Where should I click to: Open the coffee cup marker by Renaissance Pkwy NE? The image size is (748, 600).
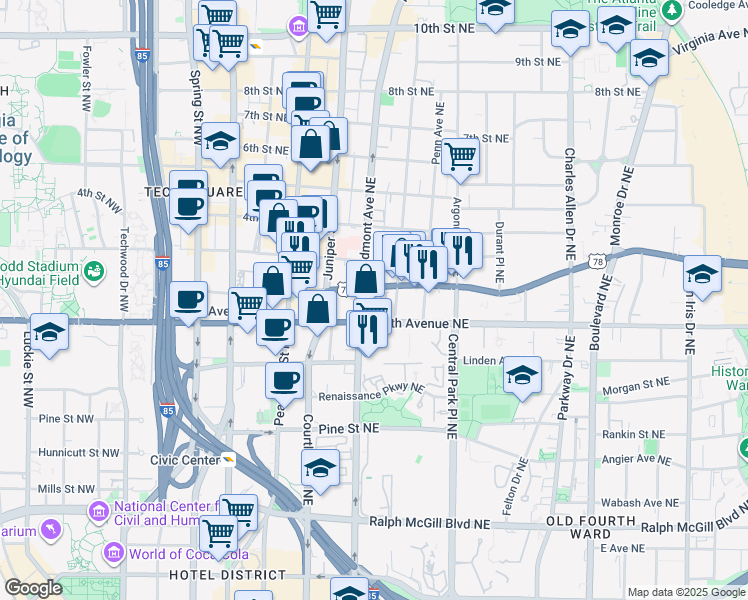click(x=285, y=380)
